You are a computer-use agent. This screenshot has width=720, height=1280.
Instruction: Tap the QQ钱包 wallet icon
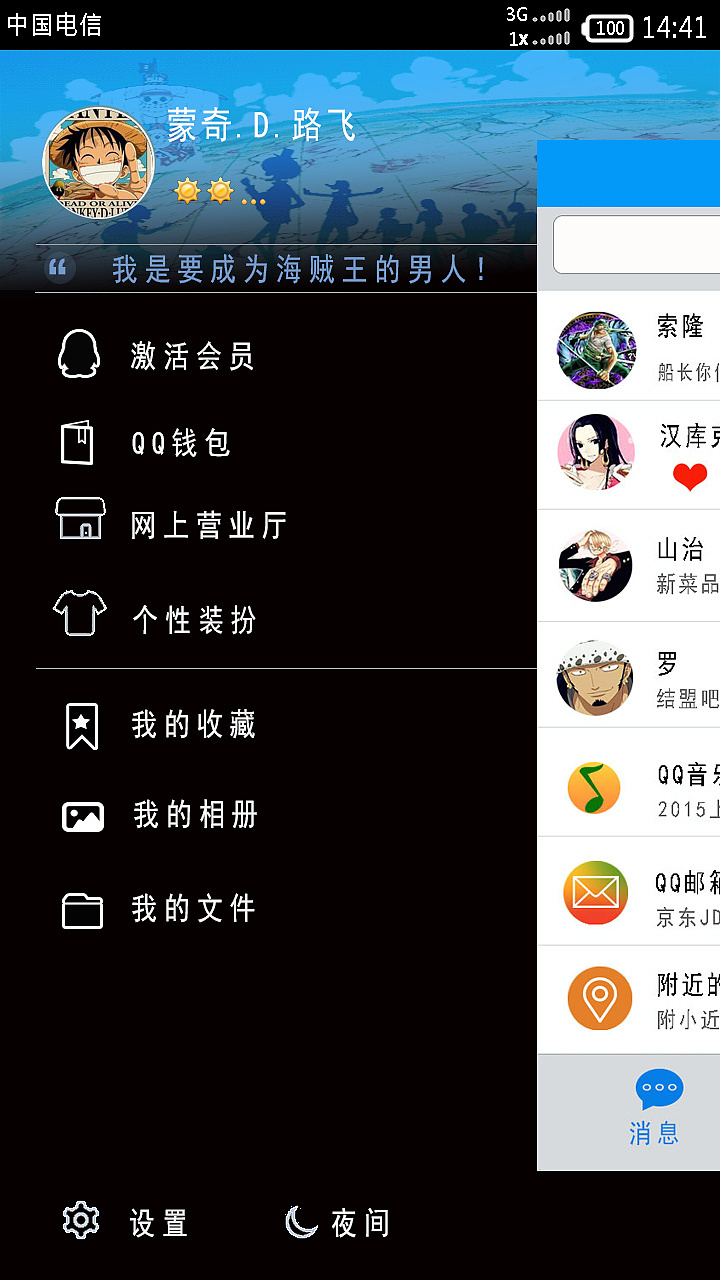click(x=79, y=443)
